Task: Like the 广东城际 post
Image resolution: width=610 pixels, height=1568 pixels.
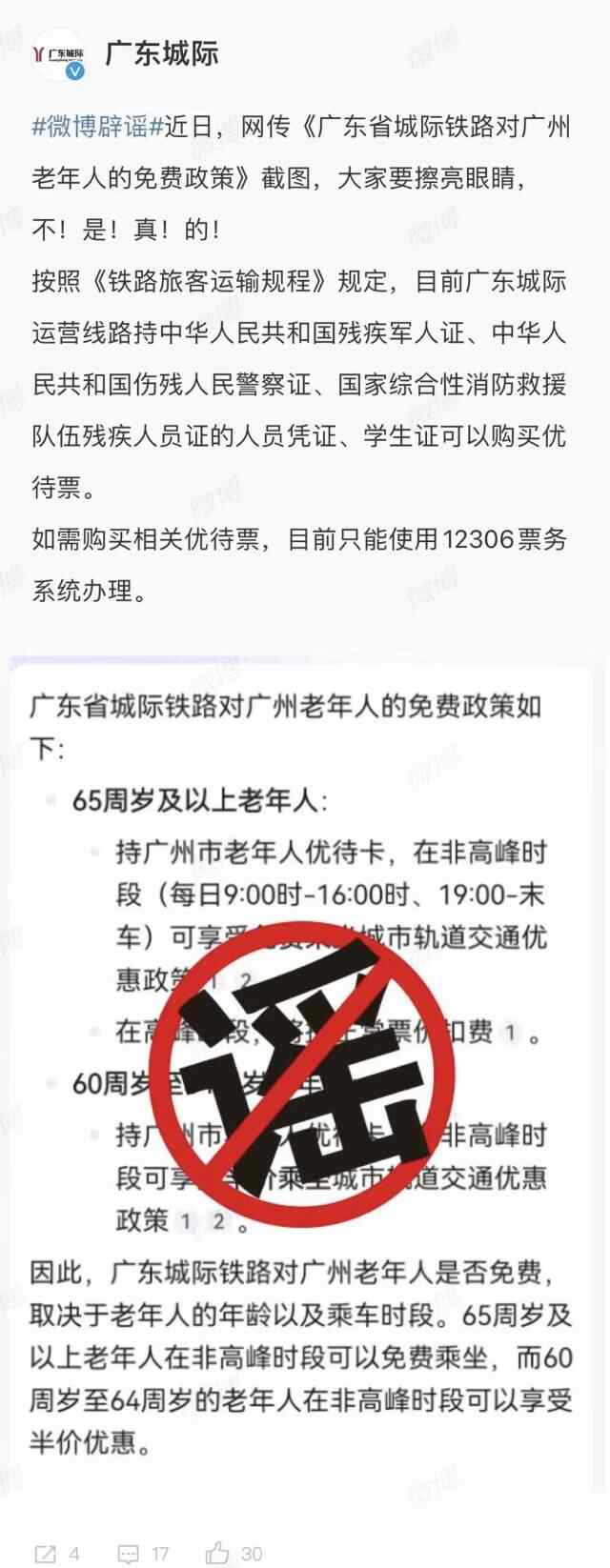Action: 218,1553
